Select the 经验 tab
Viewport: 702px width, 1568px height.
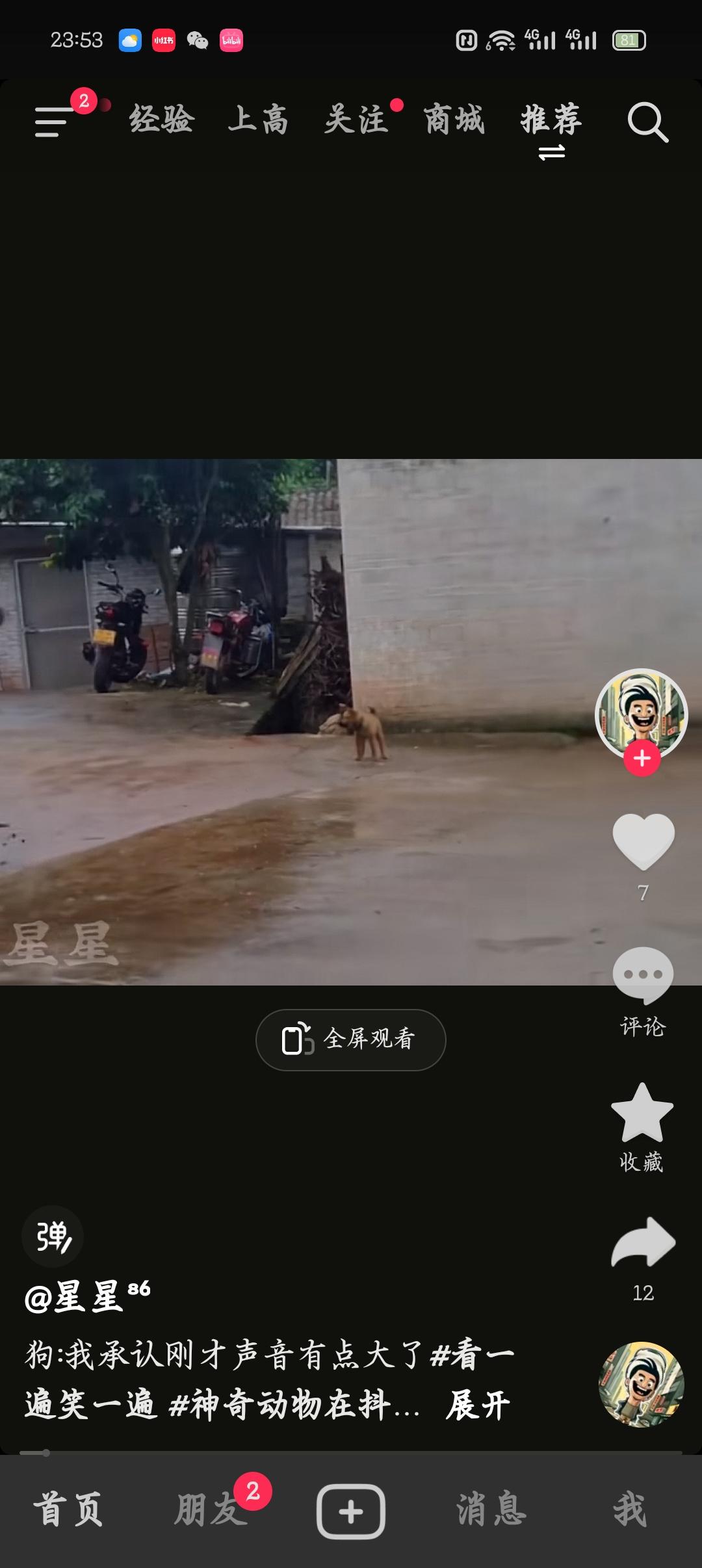[x=162, y=120]
